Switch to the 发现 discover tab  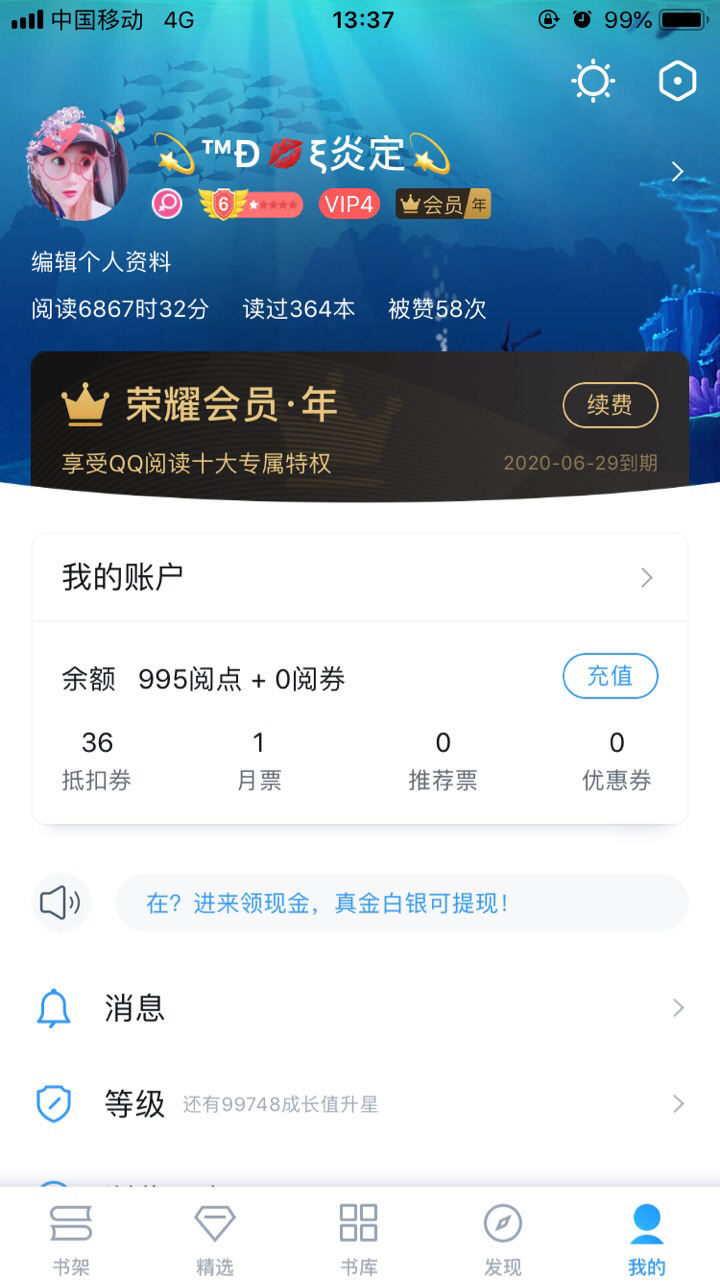tap(503, 1238)
